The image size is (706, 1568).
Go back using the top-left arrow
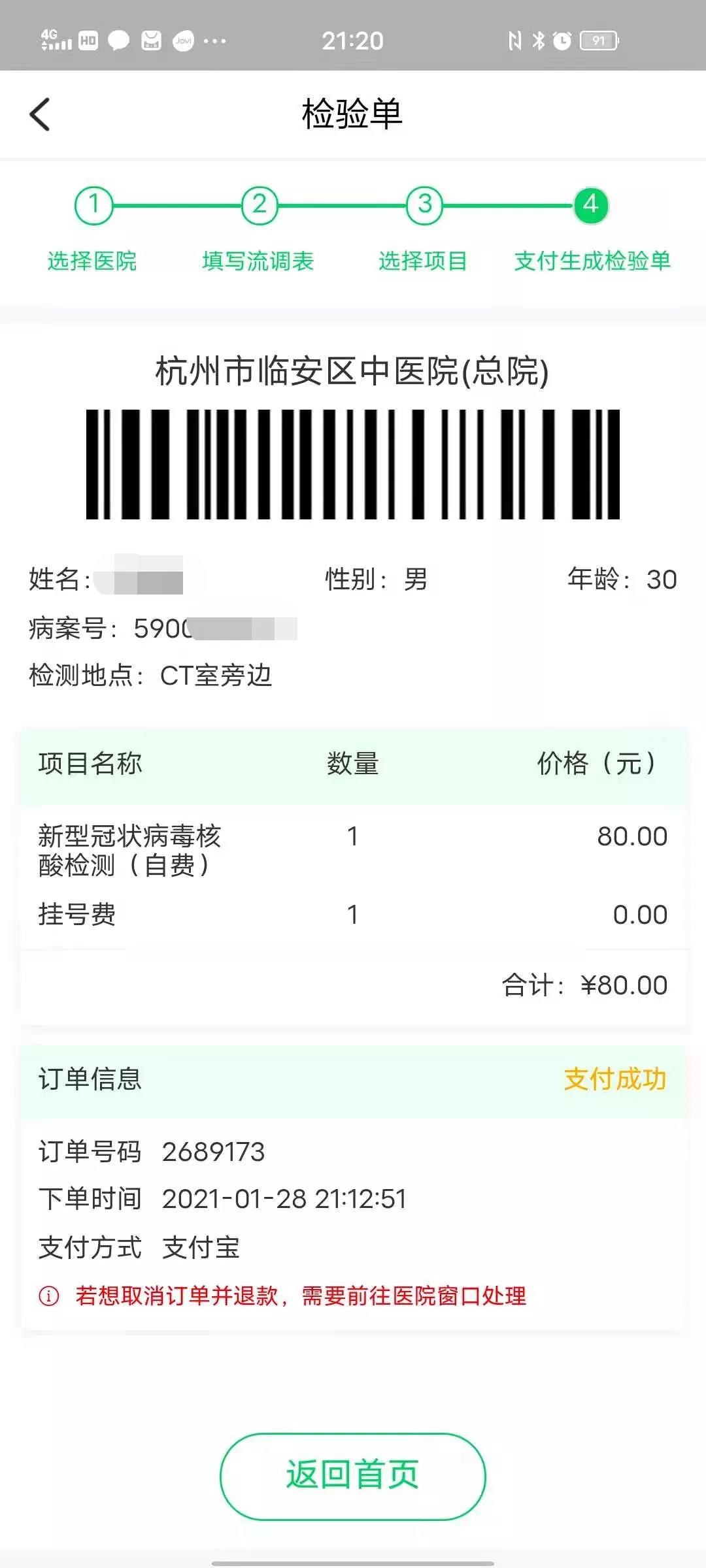point(40,114)
